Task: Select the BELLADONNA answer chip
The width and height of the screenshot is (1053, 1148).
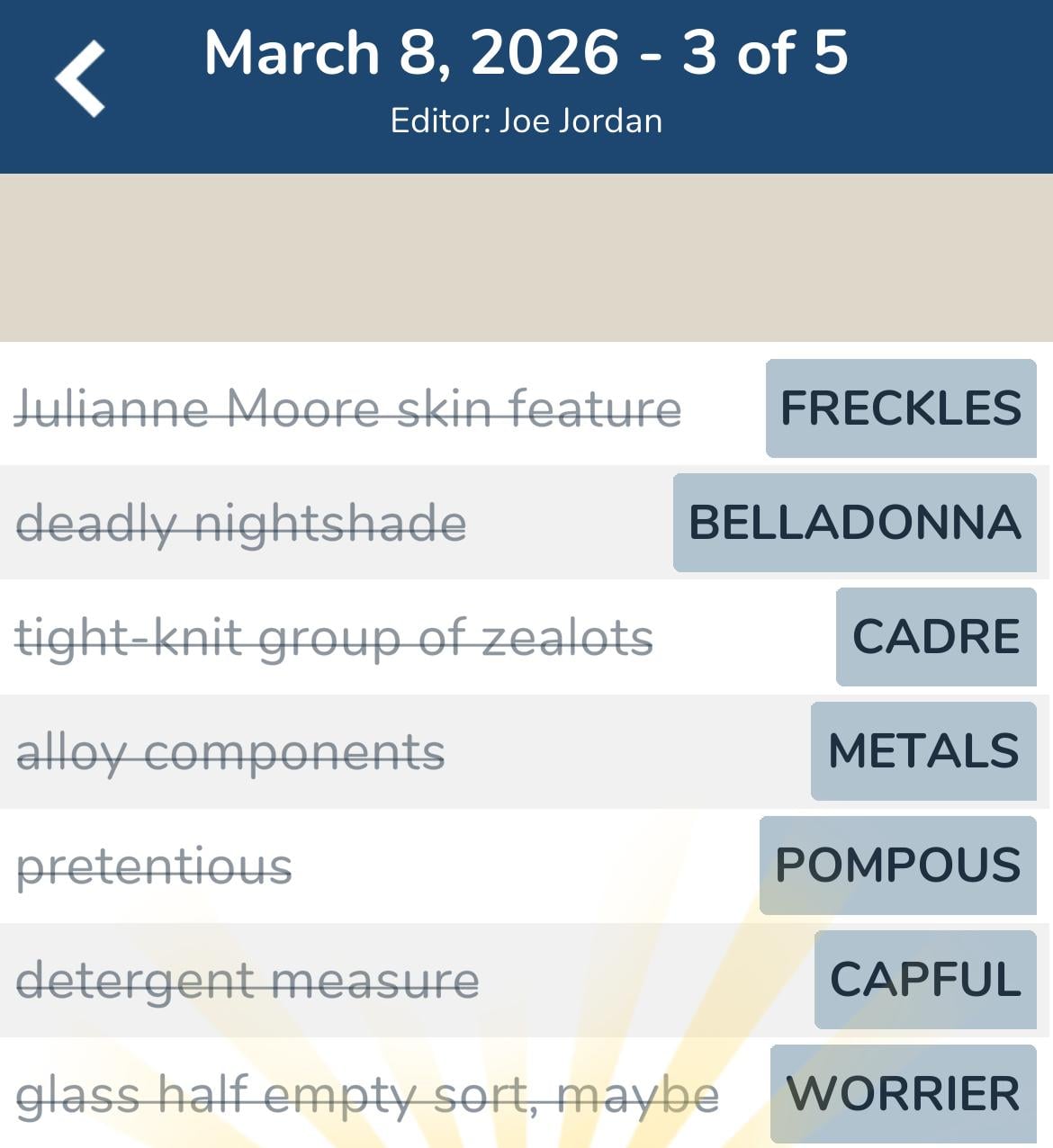Action: (x=853, y=524)
